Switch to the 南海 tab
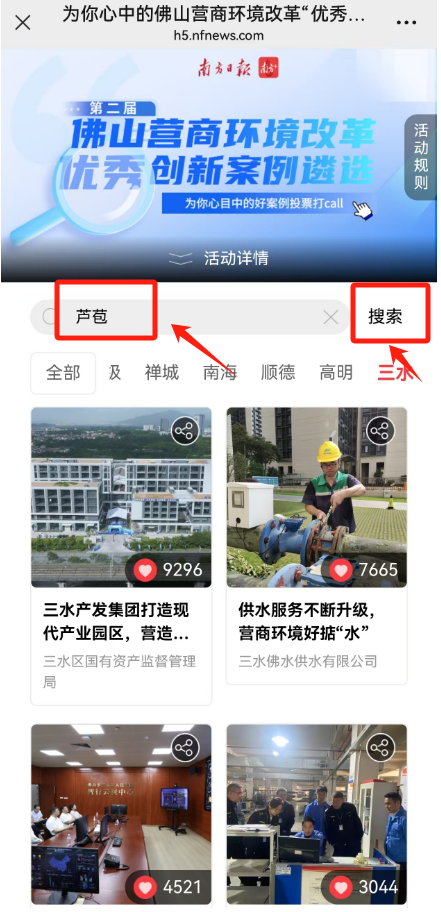The image size is (441, 912). pos(220,372)
